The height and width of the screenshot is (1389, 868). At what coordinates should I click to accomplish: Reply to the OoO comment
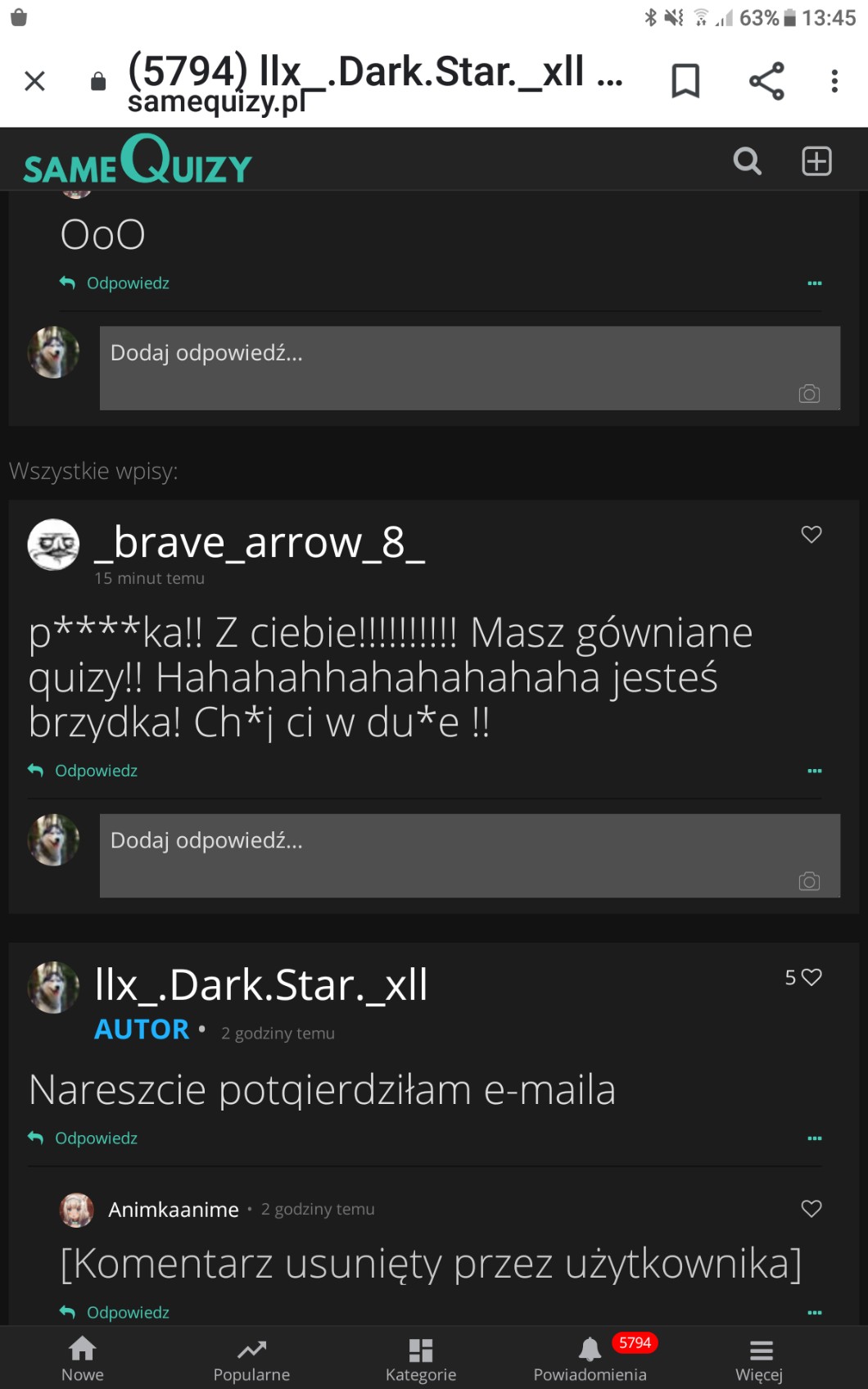tap(127, 283)
